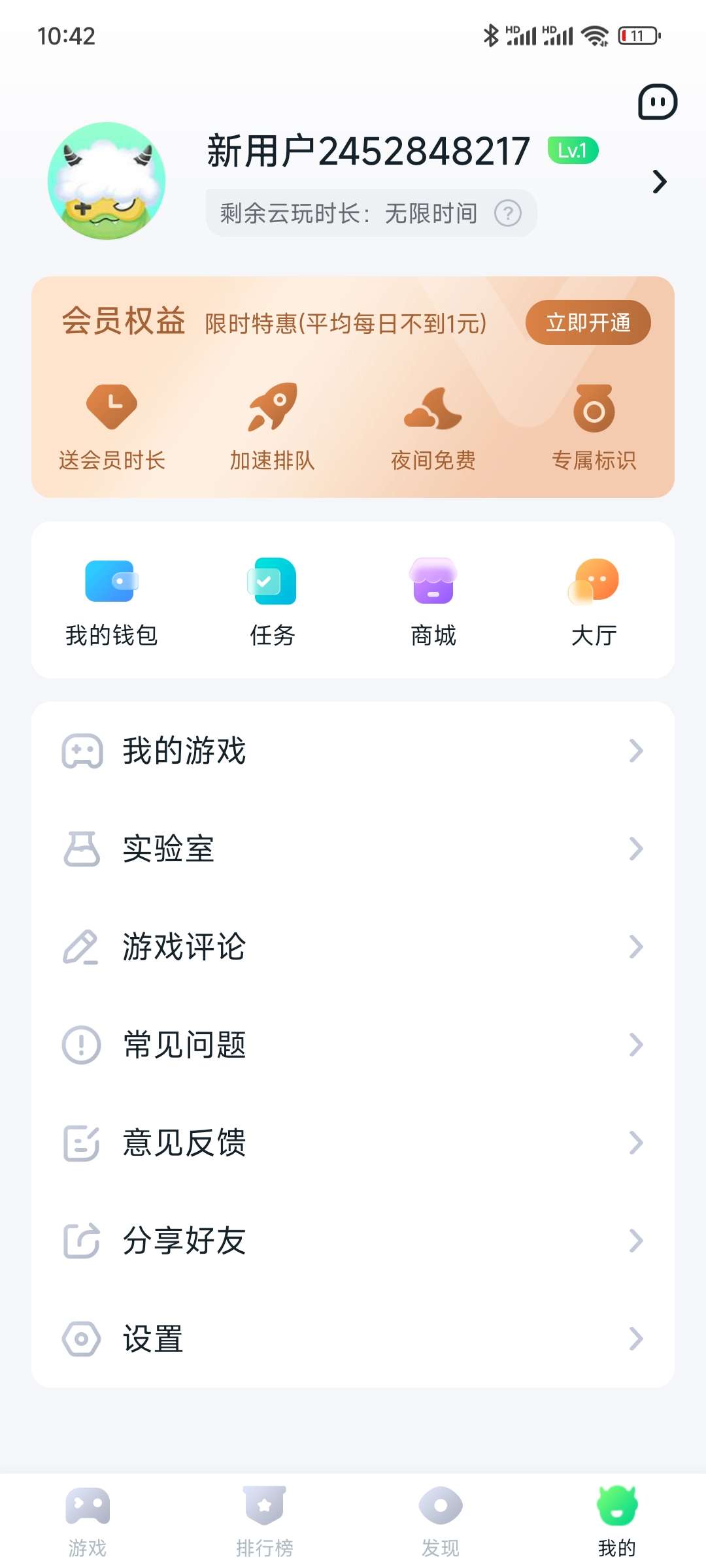Tap the Lv.1 level badge

click(x=572, y=150)
